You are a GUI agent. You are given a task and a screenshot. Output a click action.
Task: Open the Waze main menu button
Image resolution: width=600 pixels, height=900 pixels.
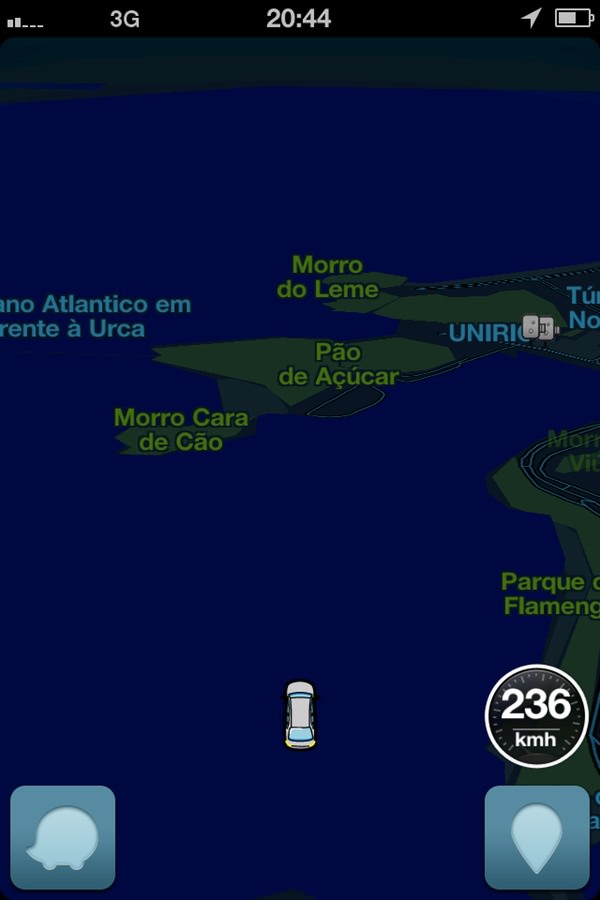click(x=62, y=837)
